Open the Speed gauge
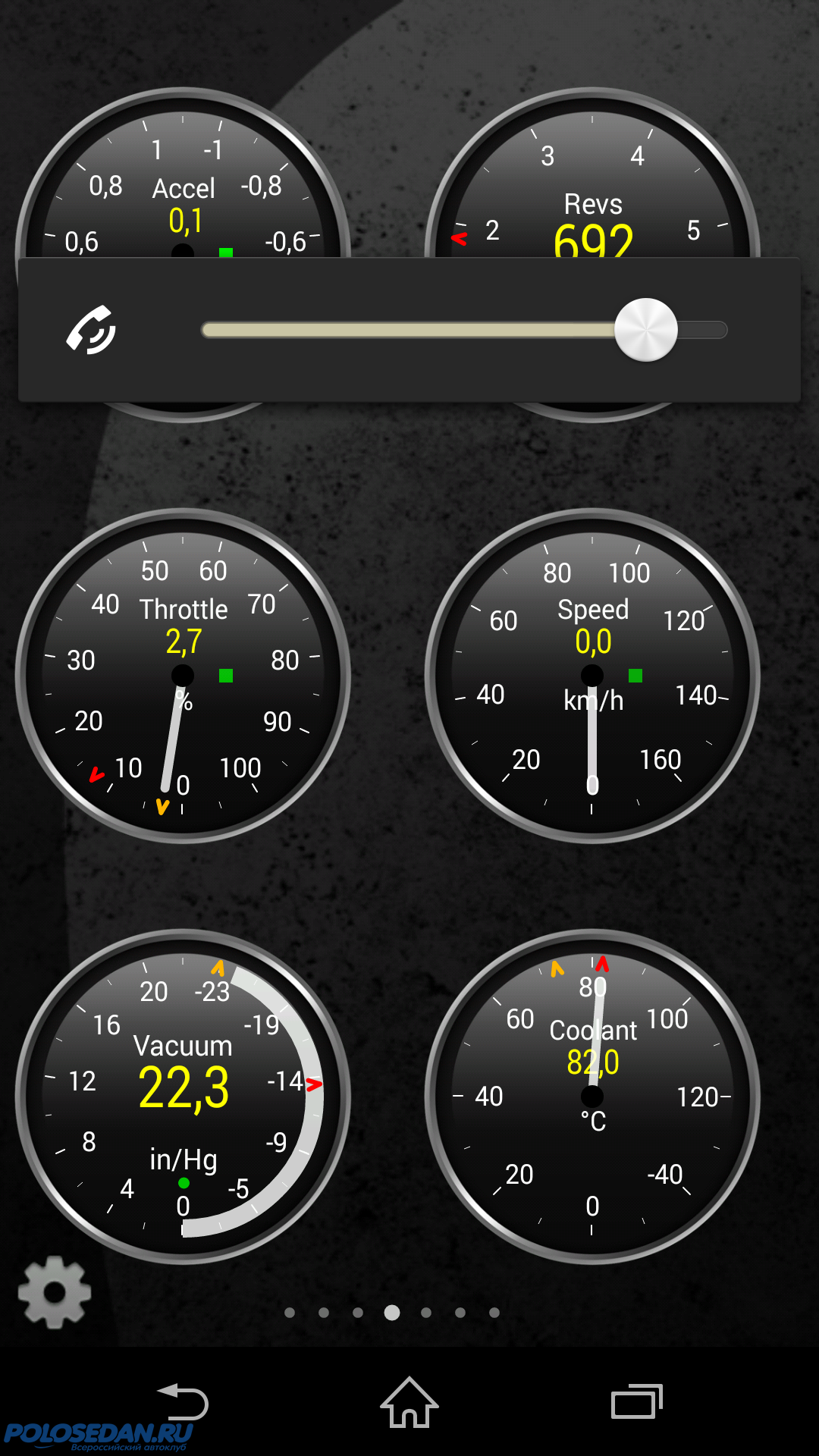Image resolution: width=819 pixels, height=1456 pixels. (592, 676)
